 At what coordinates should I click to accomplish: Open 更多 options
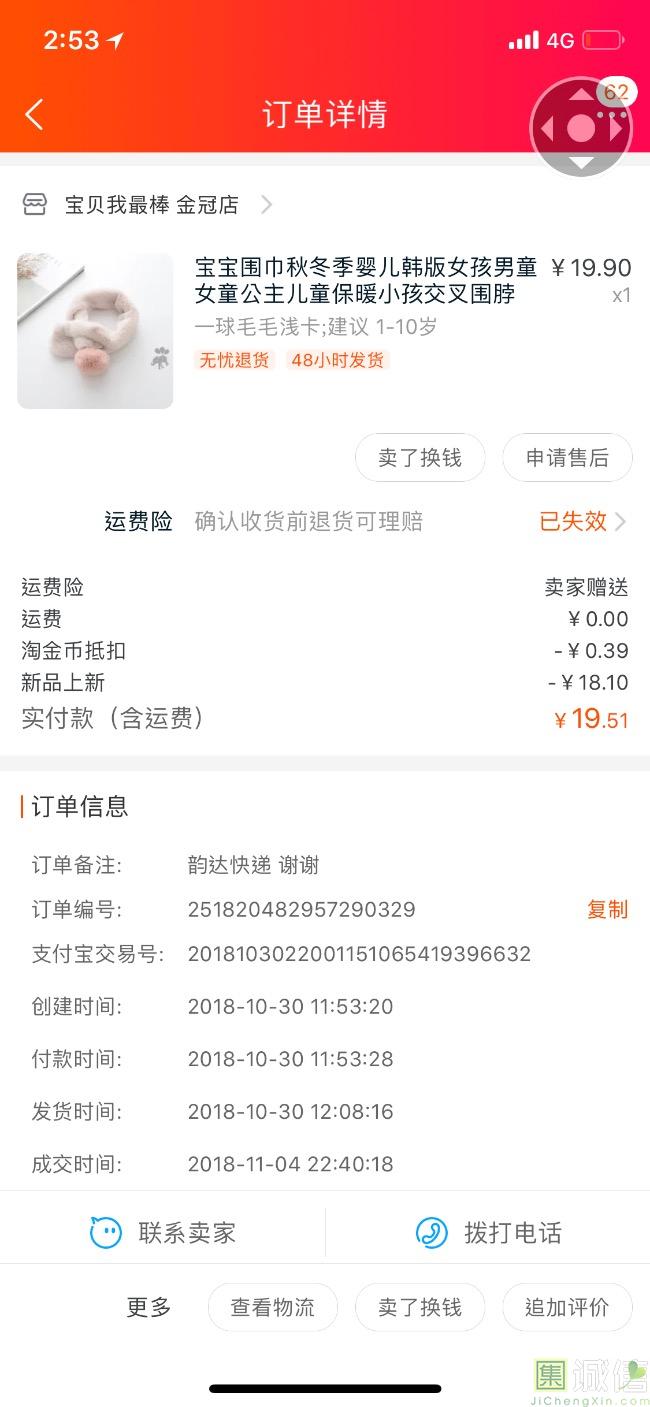pos(149,1307)
